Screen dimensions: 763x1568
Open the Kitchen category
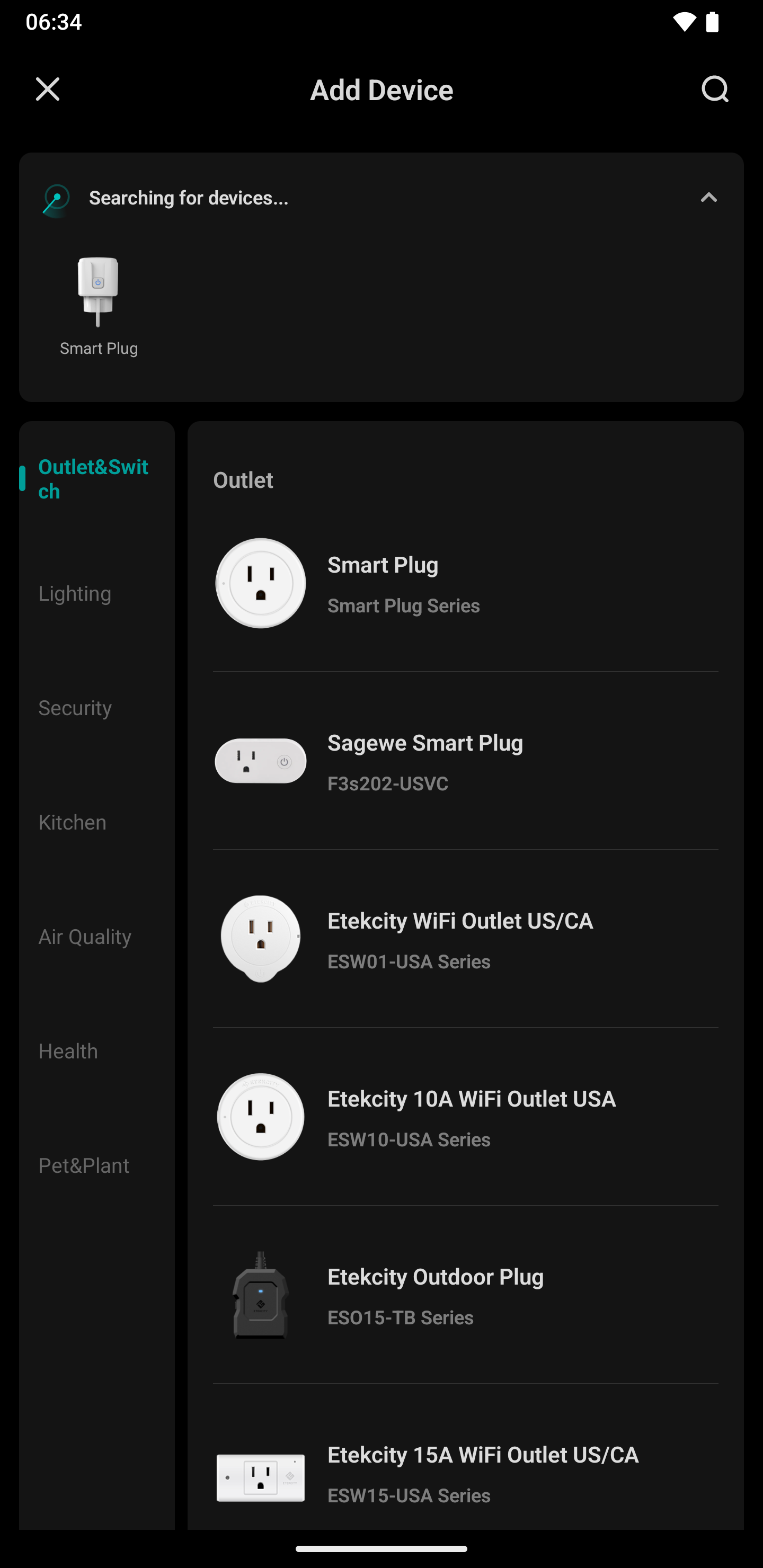[x=73, y=822]
